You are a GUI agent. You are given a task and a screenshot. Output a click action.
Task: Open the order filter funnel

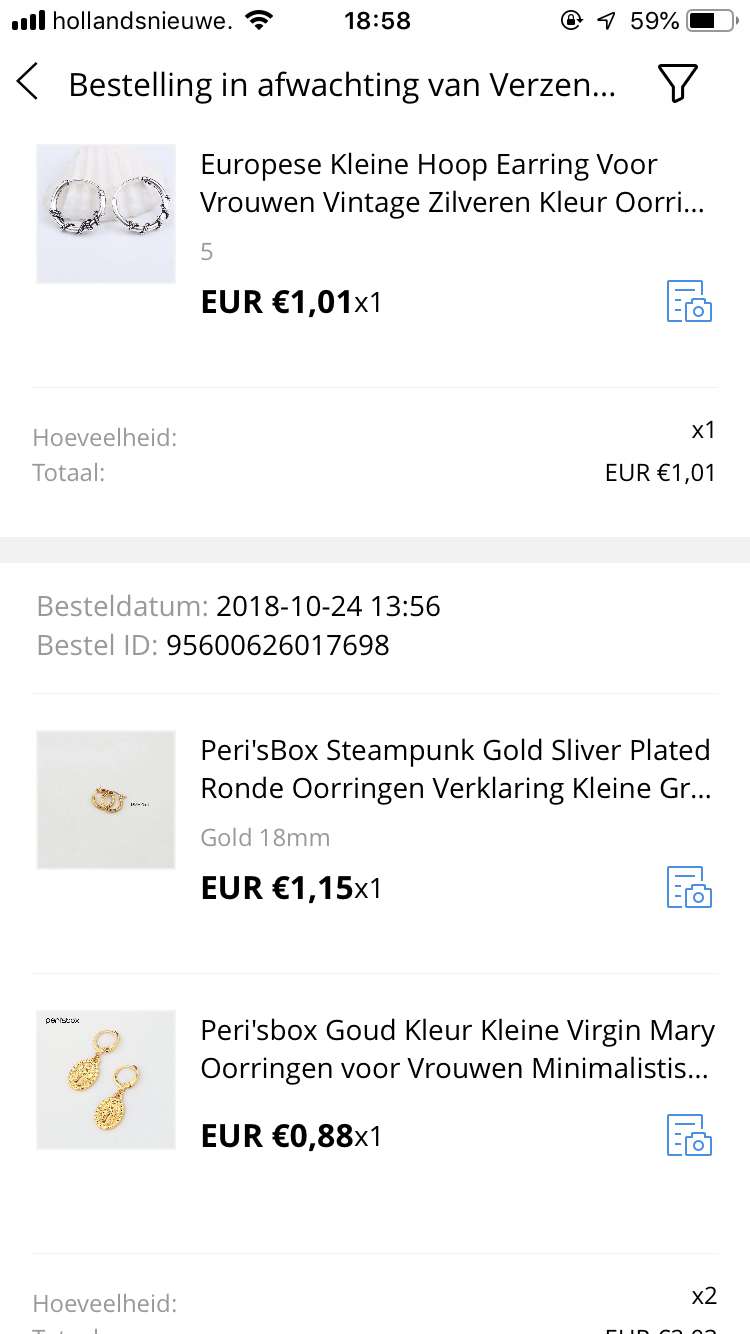[x=677, y=83]
